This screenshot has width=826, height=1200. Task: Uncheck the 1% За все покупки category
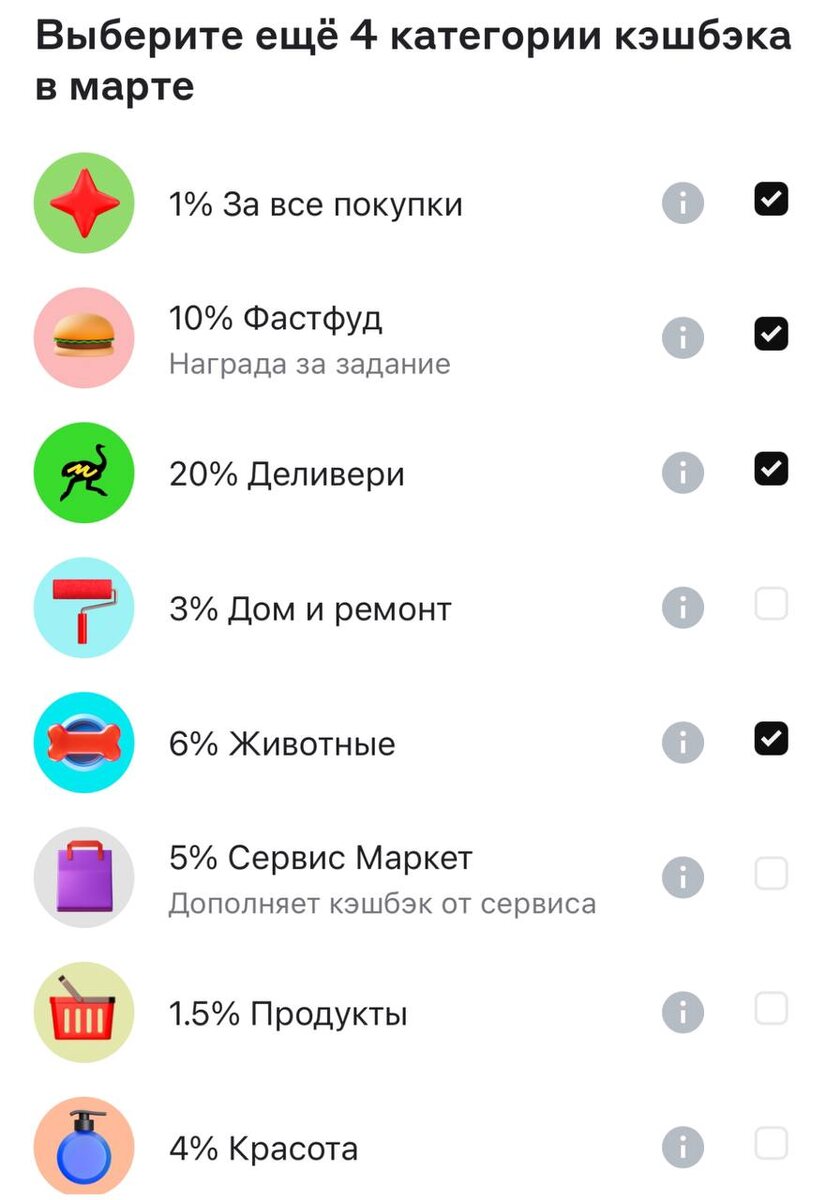(x=770, y=200)
